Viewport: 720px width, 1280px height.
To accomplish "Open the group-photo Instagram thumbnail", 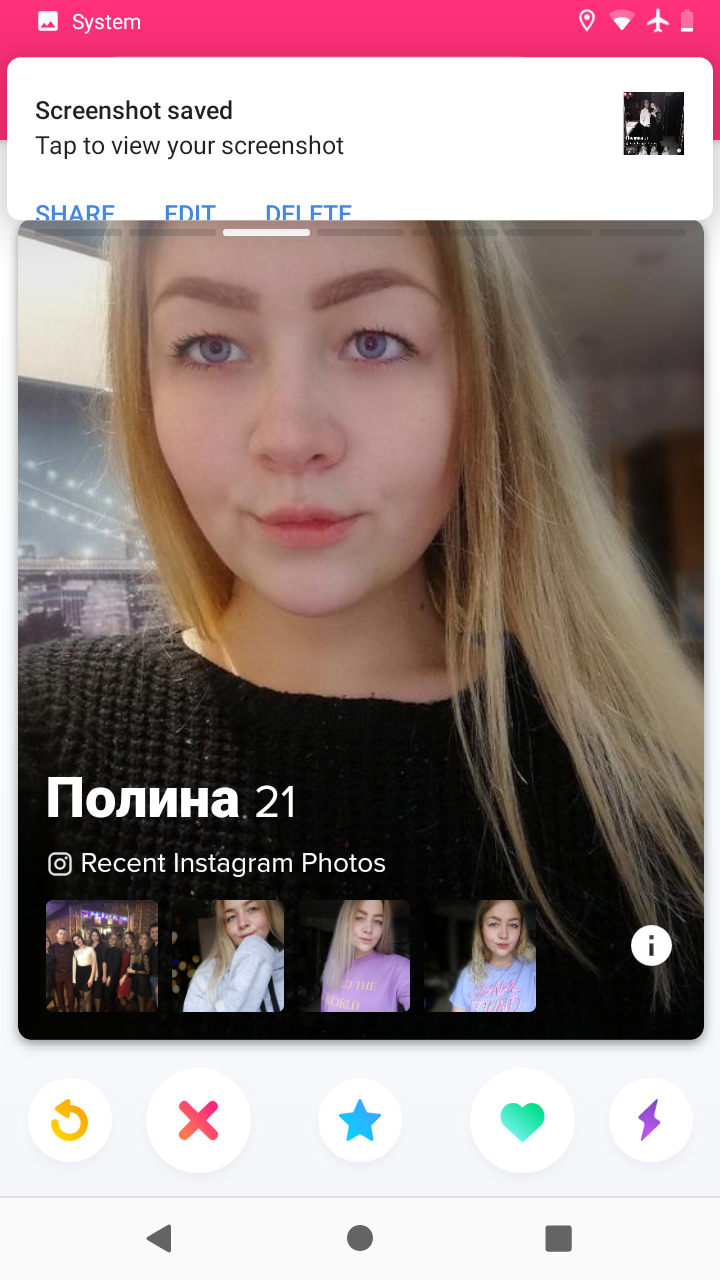I will click(x=102, y=956).
